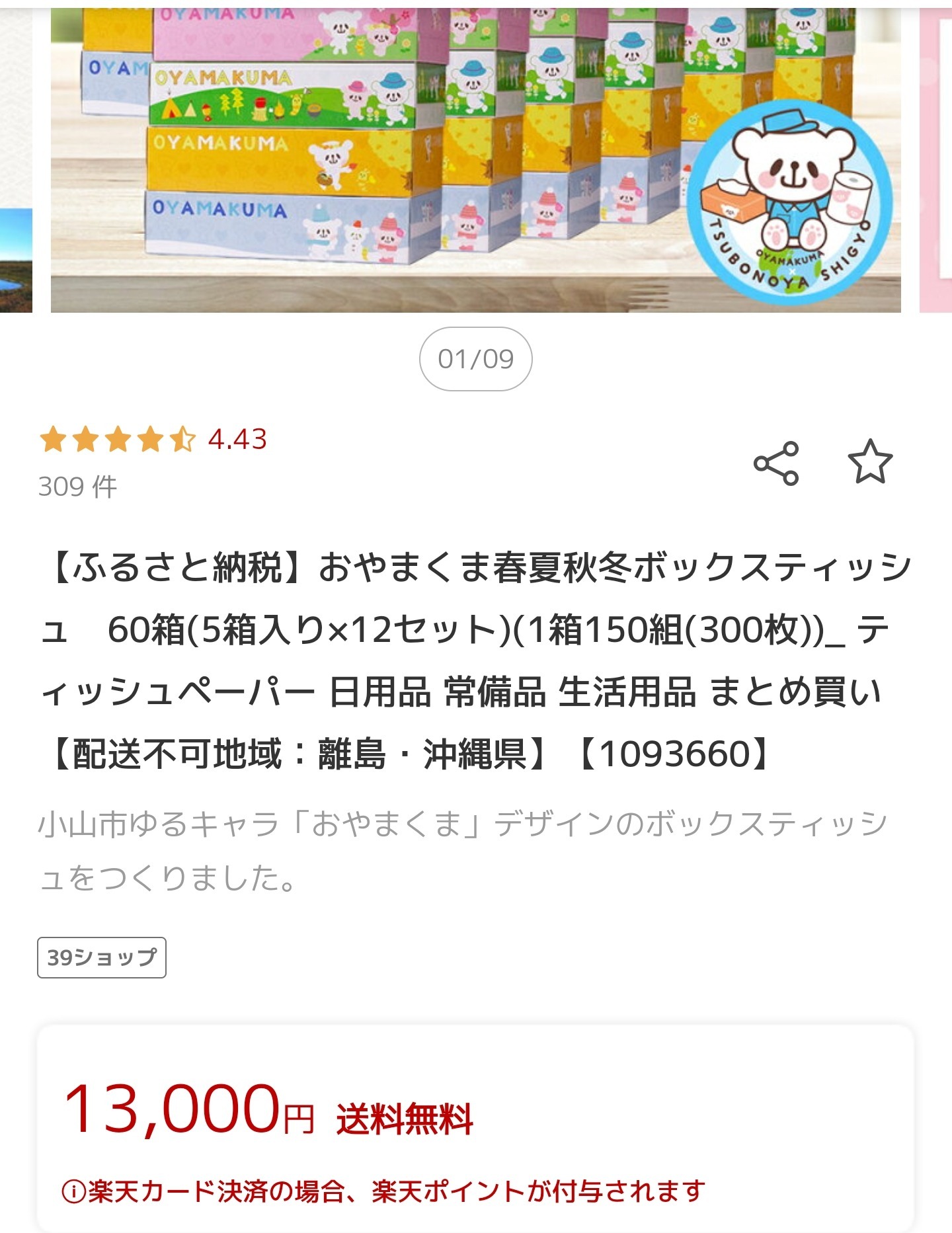
Task: Open the 309 reviews rating section
Action: click(78, 487)
